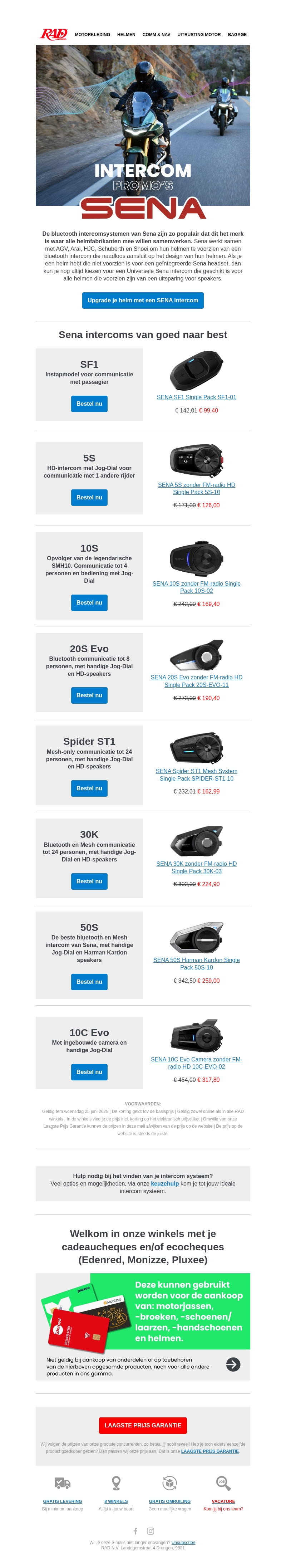Tap Upgrade je helm met een SENA intercom
The width and height of the screenshot is (286, 1568).
pos(143,300)
